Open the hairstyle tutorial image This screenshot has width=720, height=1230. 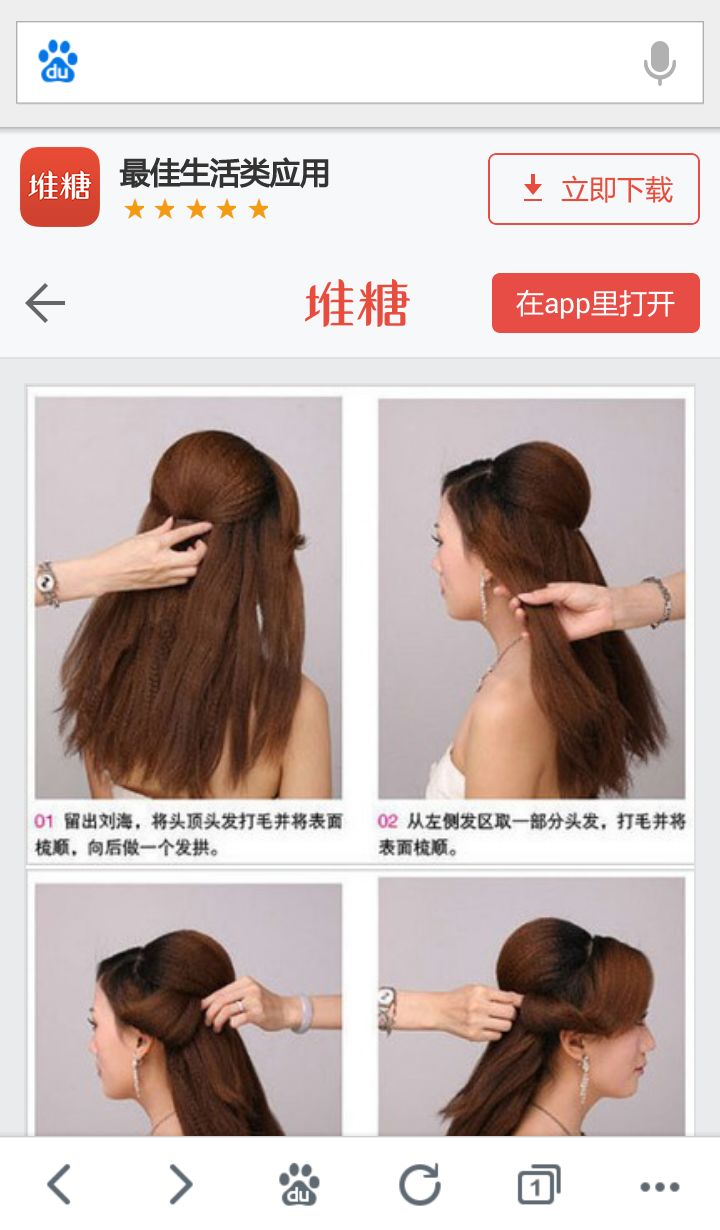point(360,760)
